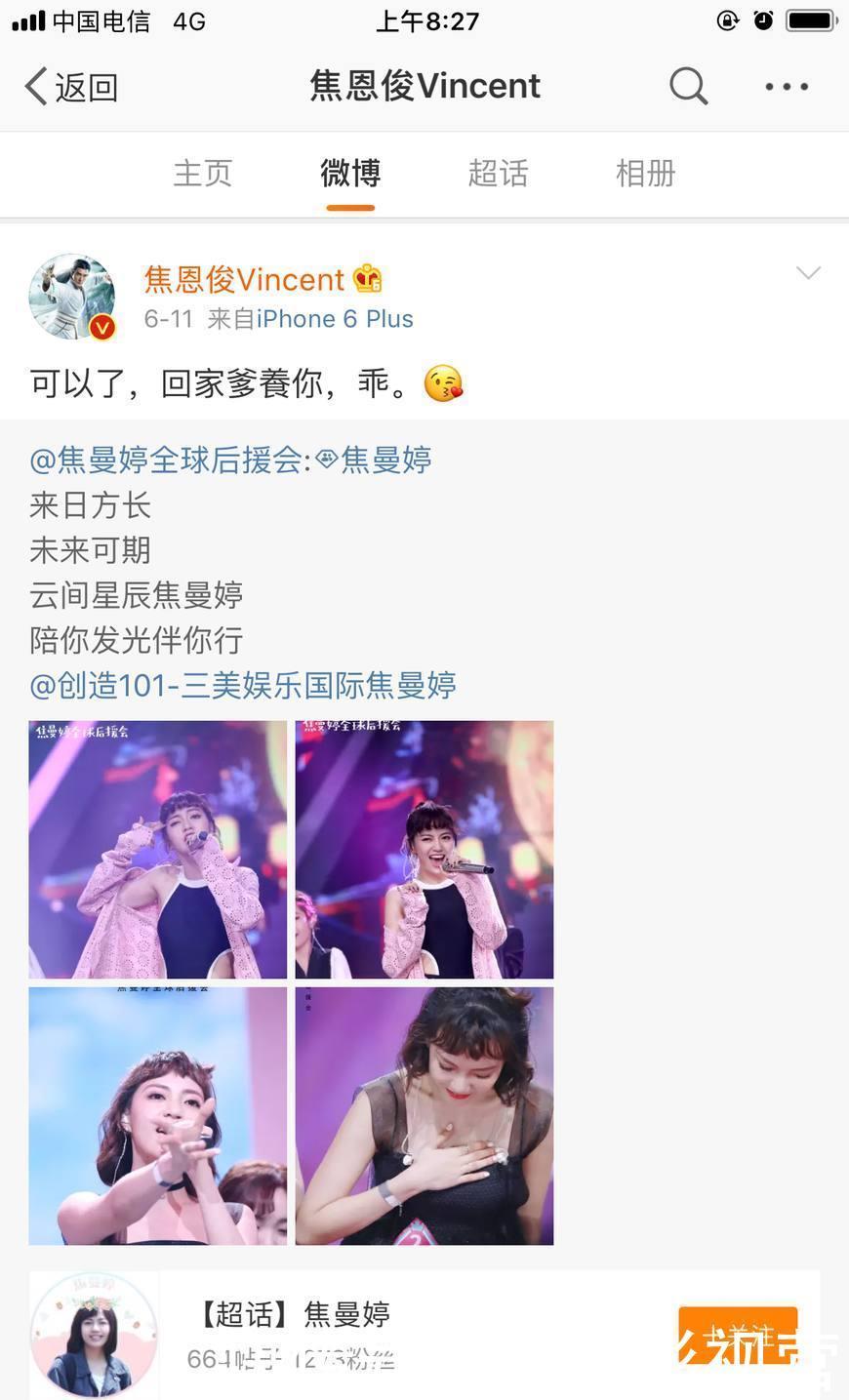The image size is (849, 1400).
Task: Open the search magnifier icon
Action: click(x=688, y=87)
